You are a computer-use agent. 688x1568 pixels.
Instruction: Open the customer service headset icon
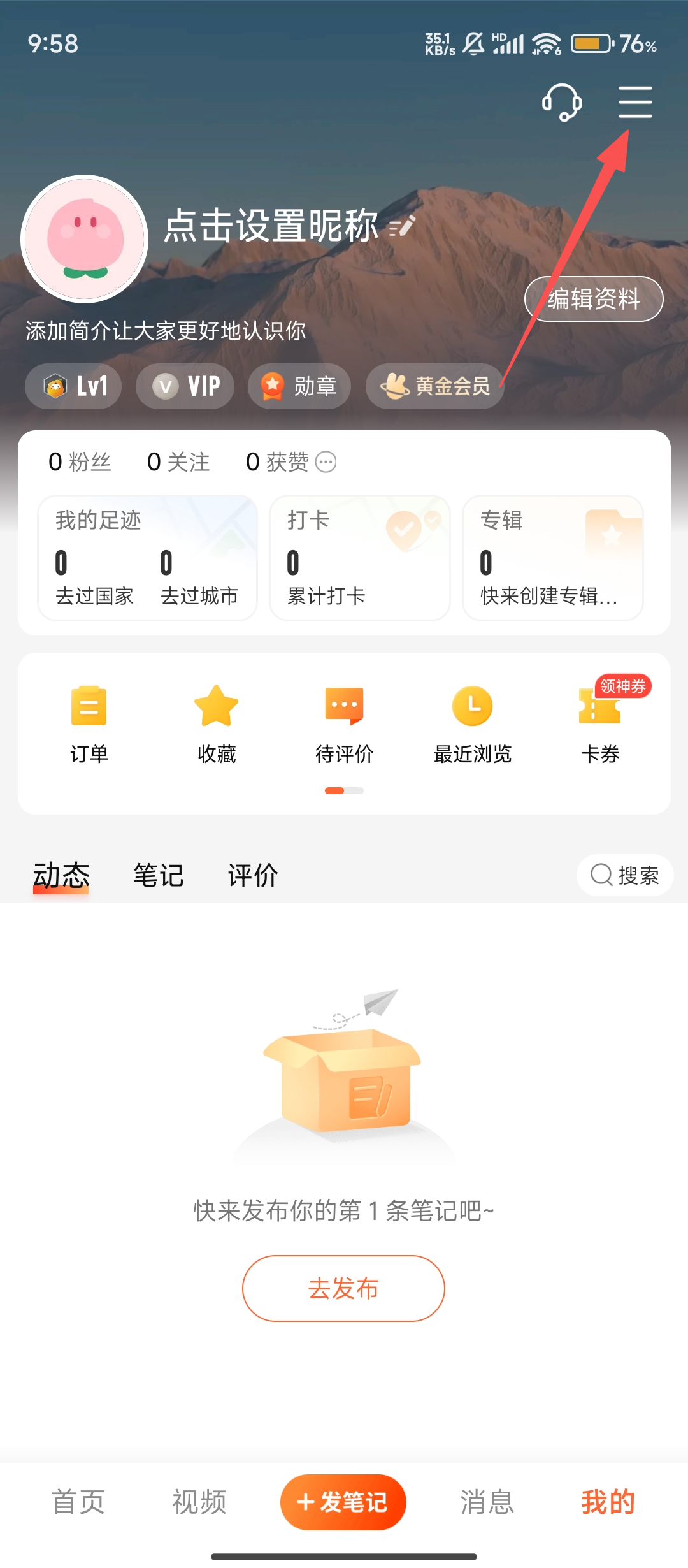tap(561, 103)
